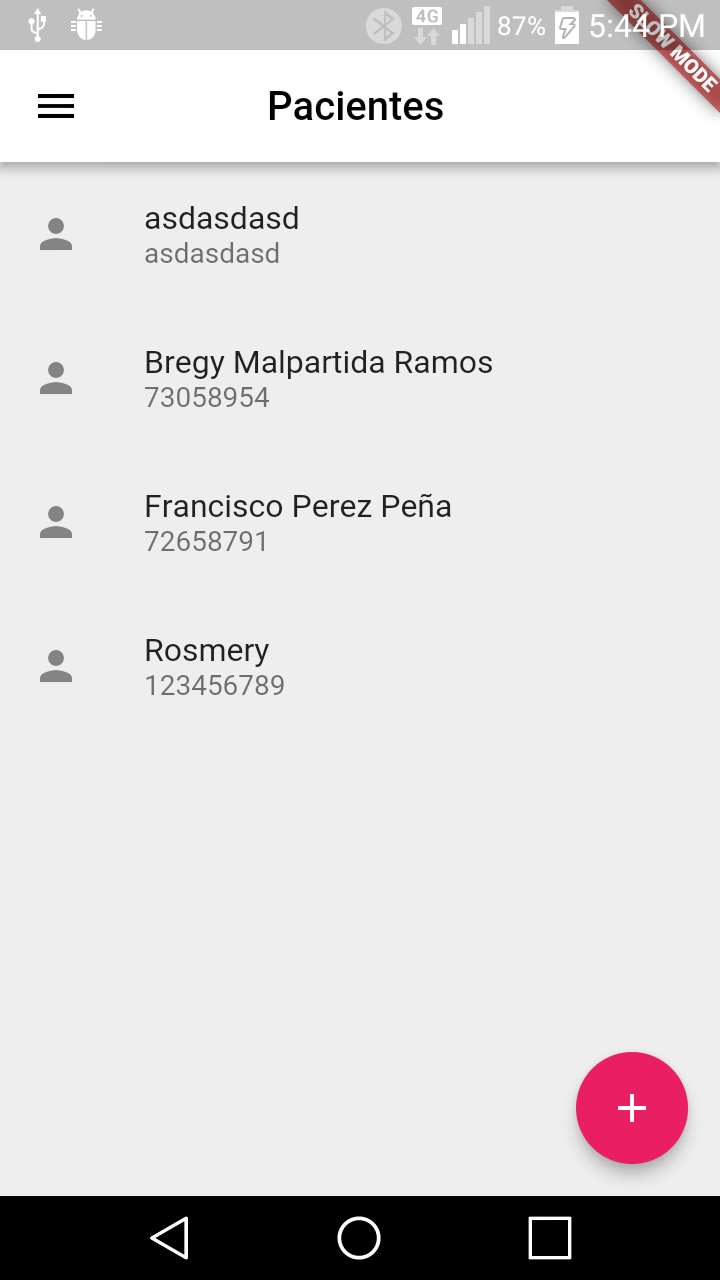Go back using system navigation bar

[x=170, y=1238]
